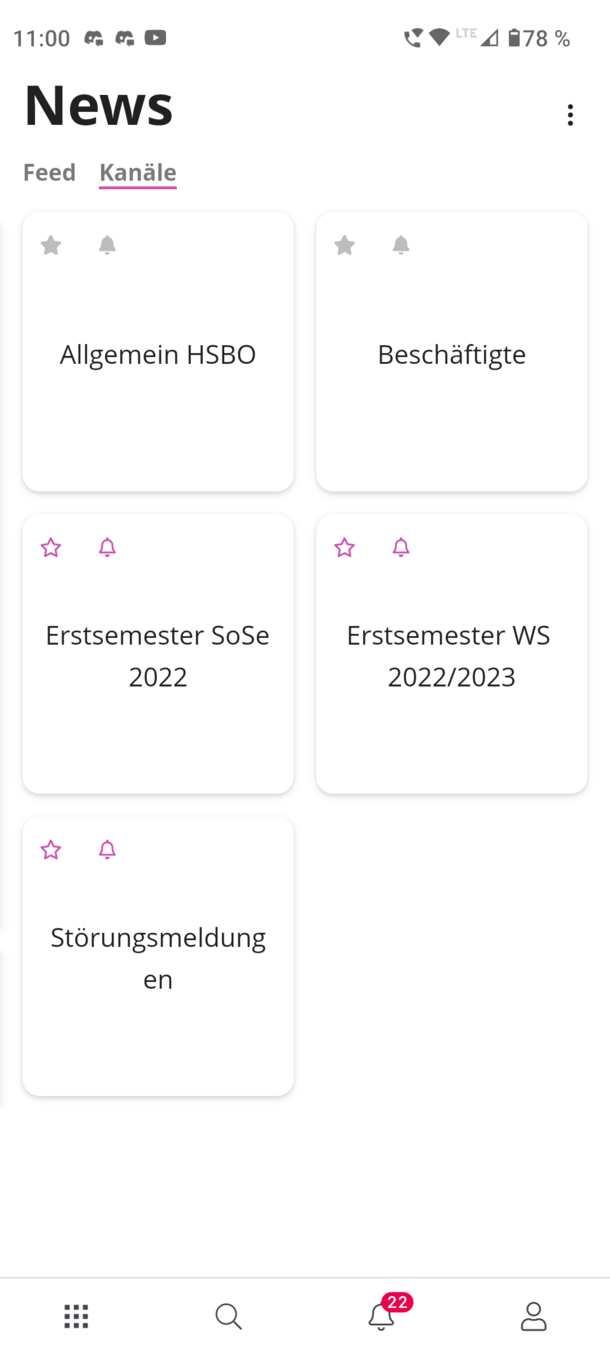Tap the bell on Beschäftigte card
Image resolution: width=610 pixels, height=1352 pixels.
click(x=401, y=245)
